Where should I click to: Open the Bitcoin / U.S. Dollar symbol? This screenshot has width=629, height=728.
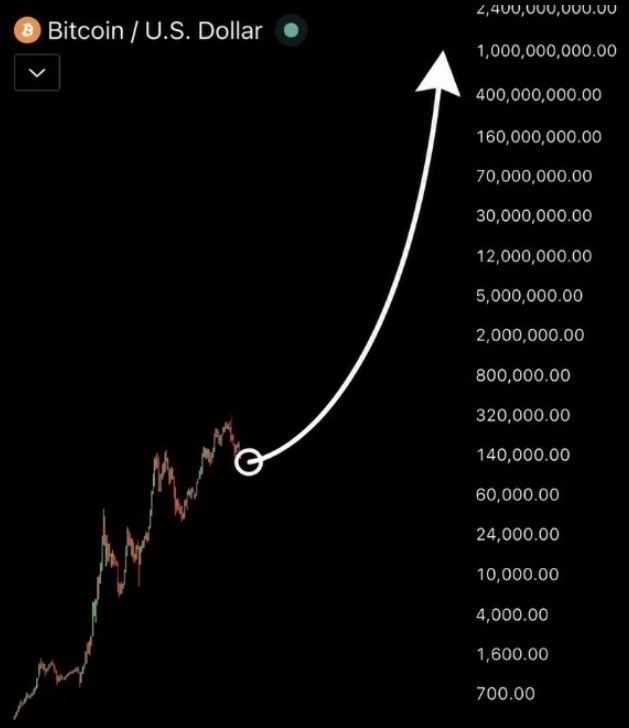tap(155, 31)
